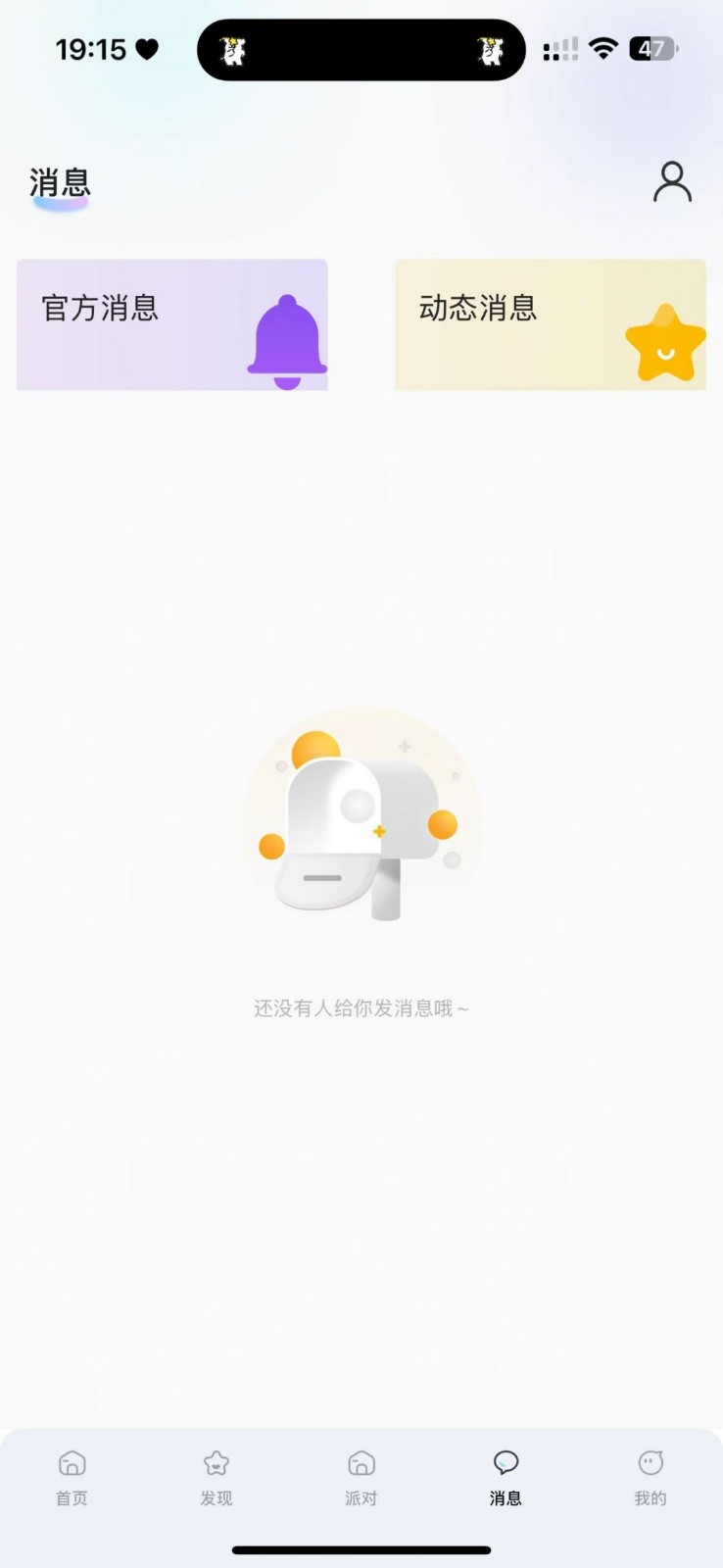Tap the battery indicator showing 47
Image resolution: width=723 pixels, height=1568 pixels.
(652, 47)
